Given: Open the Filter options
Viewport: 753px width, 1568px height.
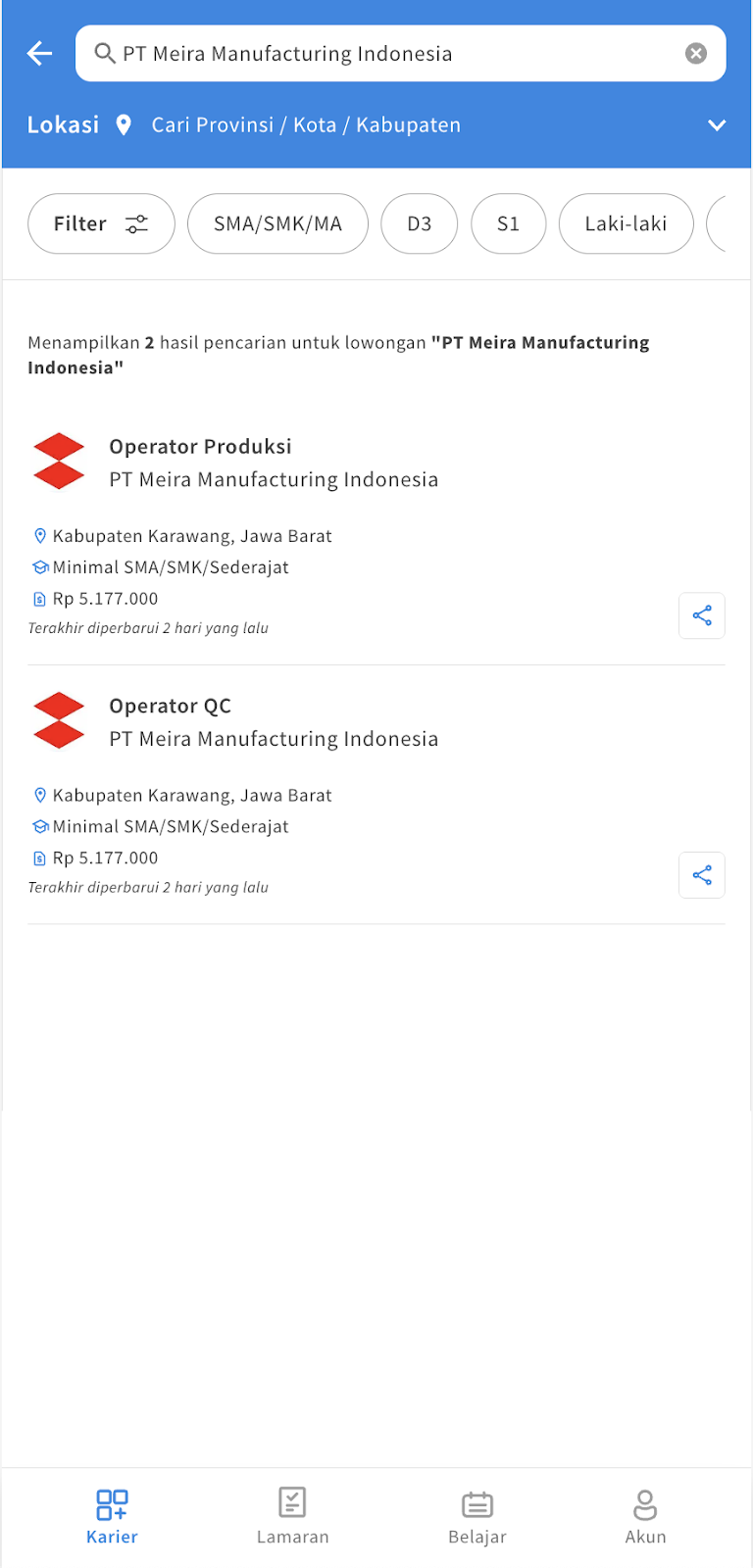Looking at the screenshot, I should tap(101, 223).
